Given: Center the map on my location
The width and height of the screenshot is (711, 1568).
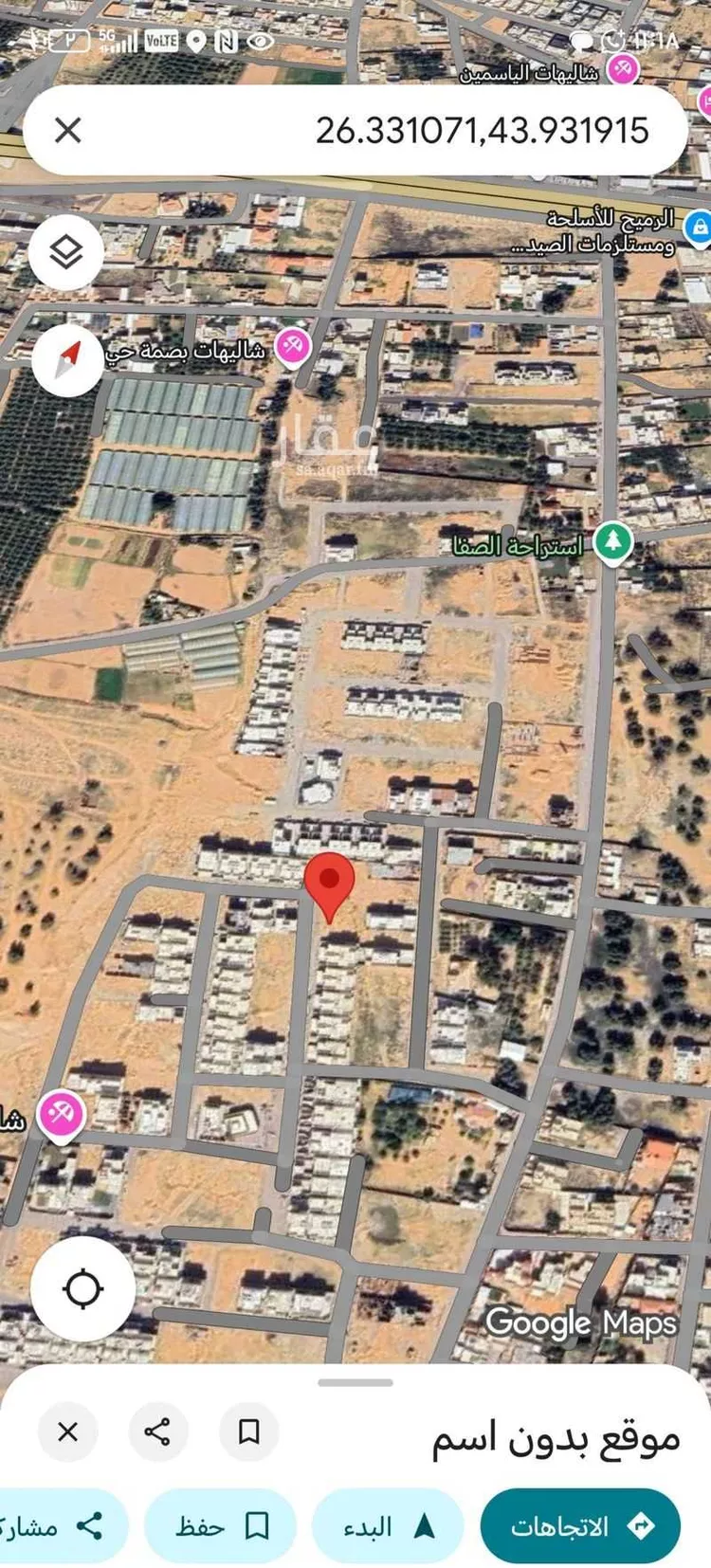Looking at the screenshot, I should click(82, 1288).
